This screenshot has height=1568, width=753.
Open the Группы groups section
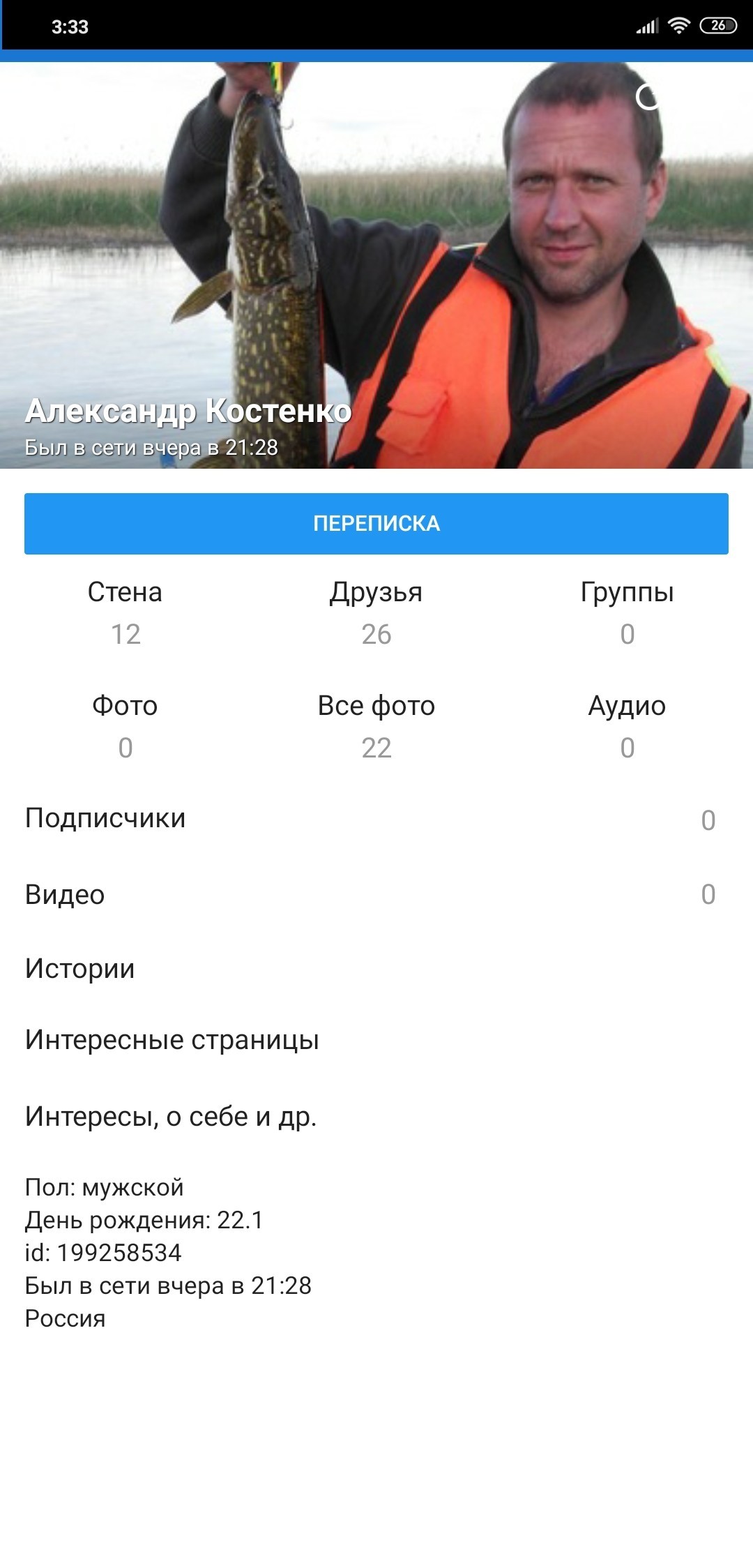627,612
